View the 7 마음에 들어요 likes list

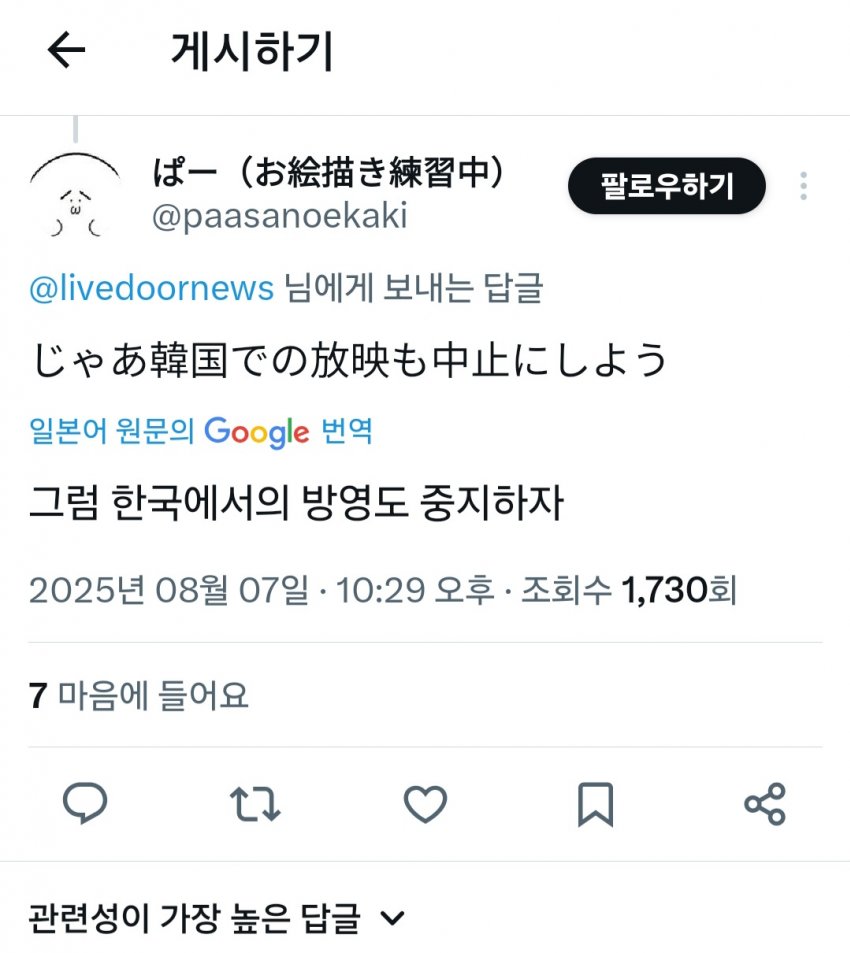click(139, 694)
